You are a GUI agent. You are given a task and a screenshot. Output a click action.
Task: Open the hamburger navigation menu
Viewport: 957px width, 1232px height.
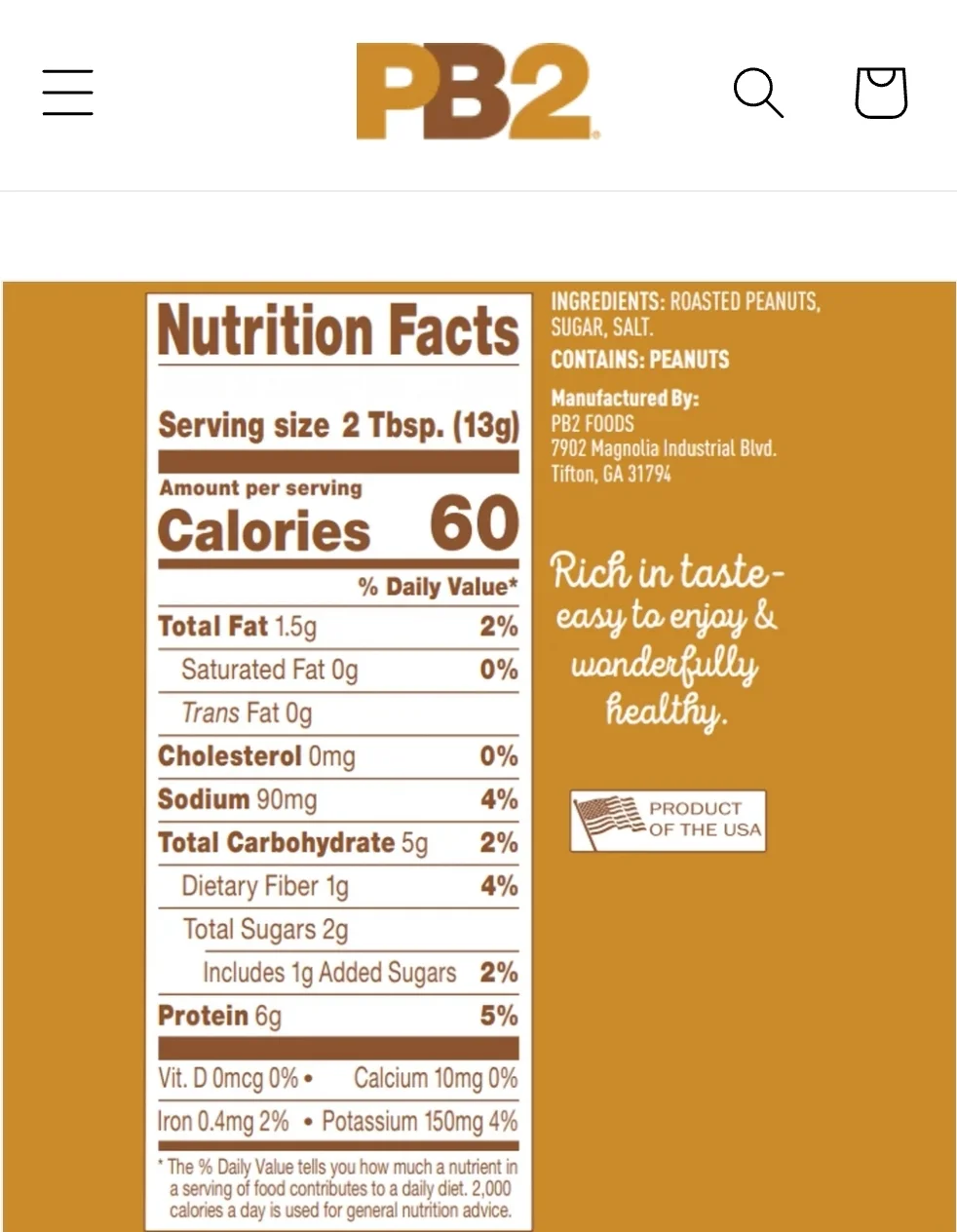(x=67, y=93)
